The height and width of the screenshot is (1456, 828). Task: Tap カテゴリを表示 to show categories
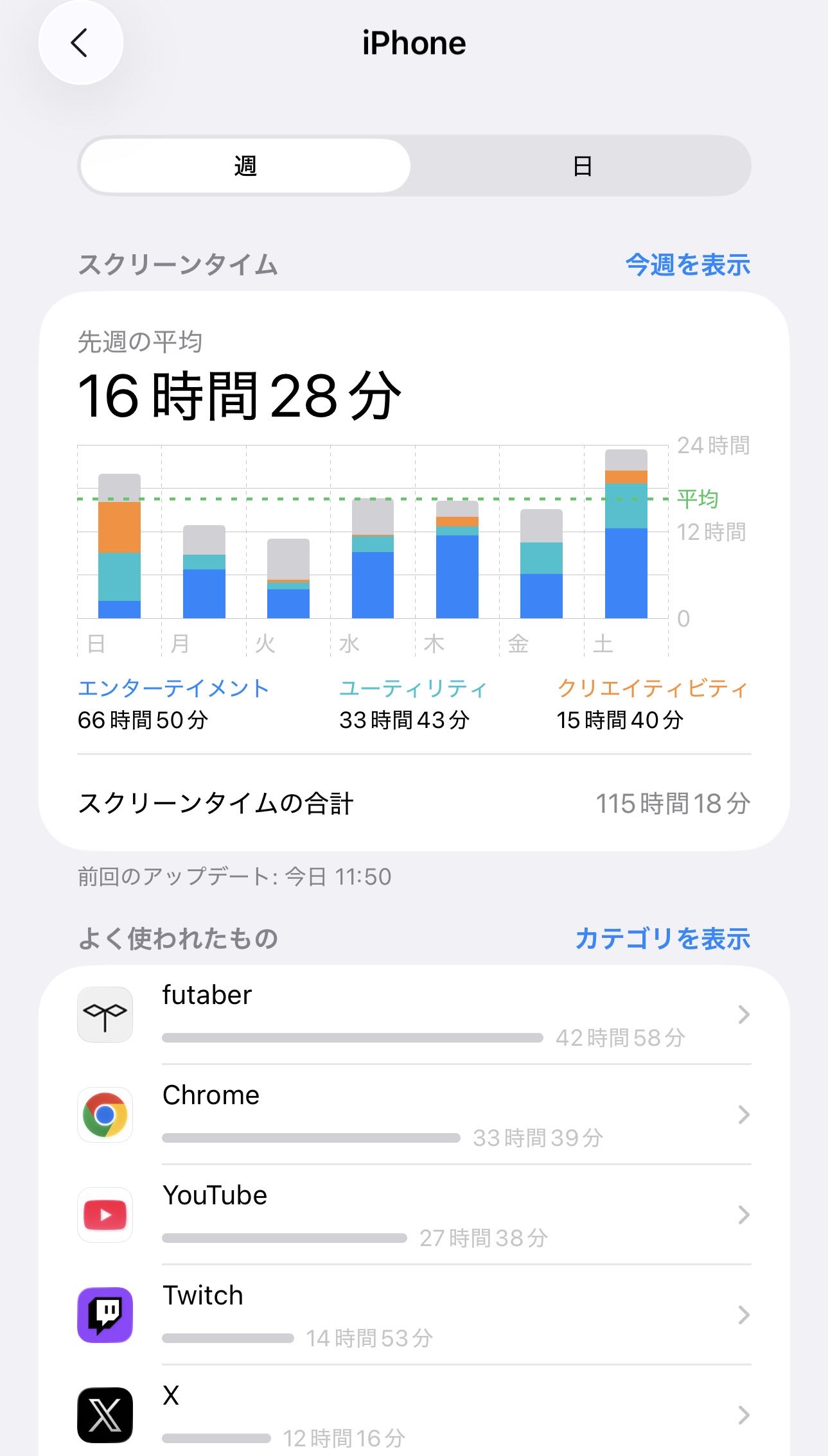[x=663, y=938]
